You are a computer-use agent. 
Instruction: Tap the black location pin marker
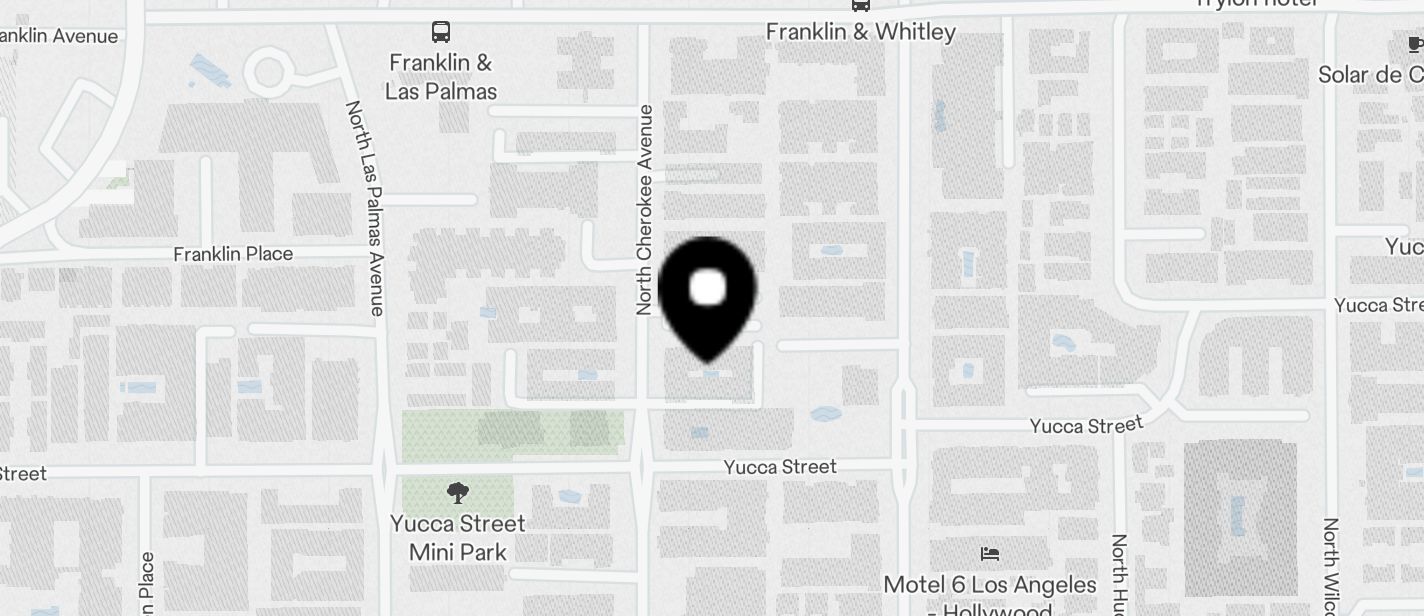pos(708,293)
